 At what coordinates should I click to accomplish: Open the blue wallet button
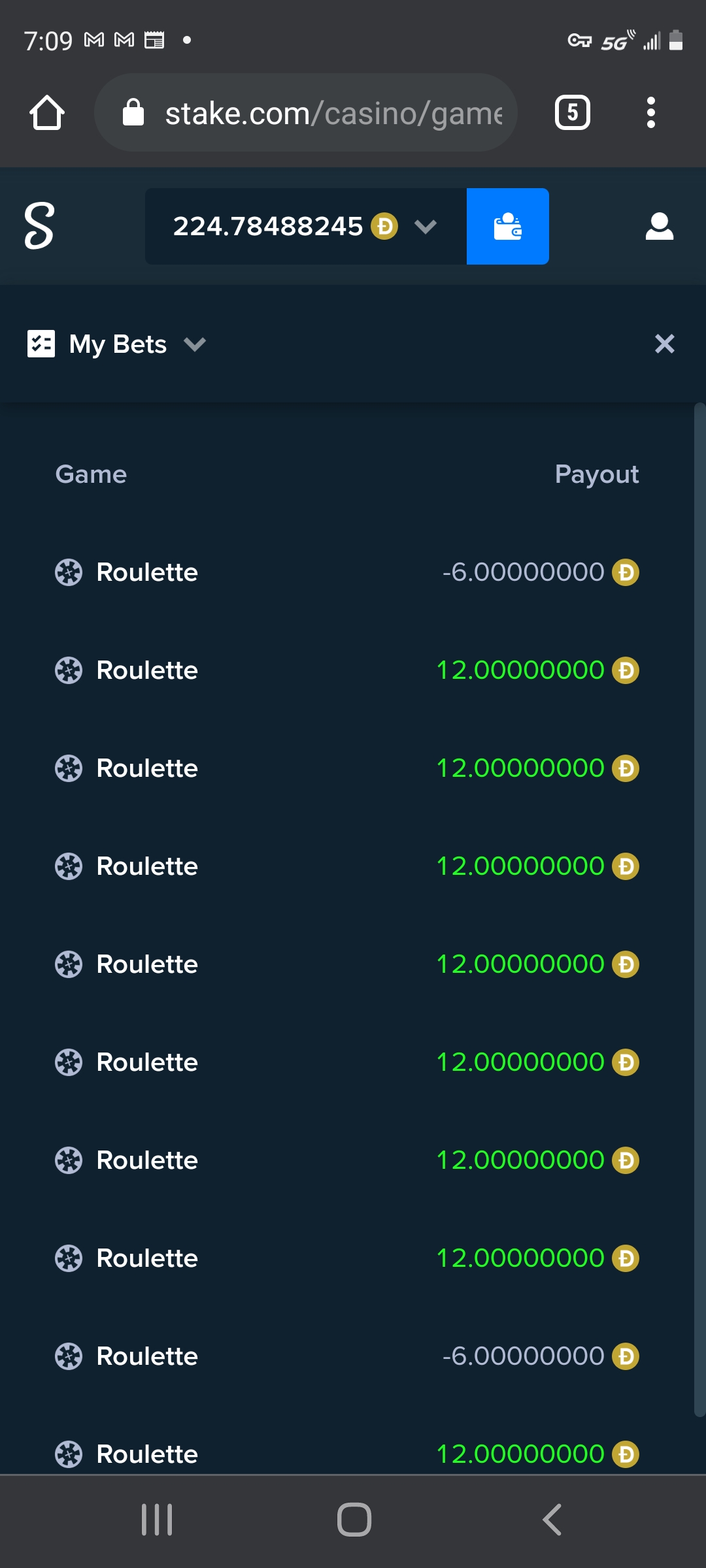[x=508, y=227]
